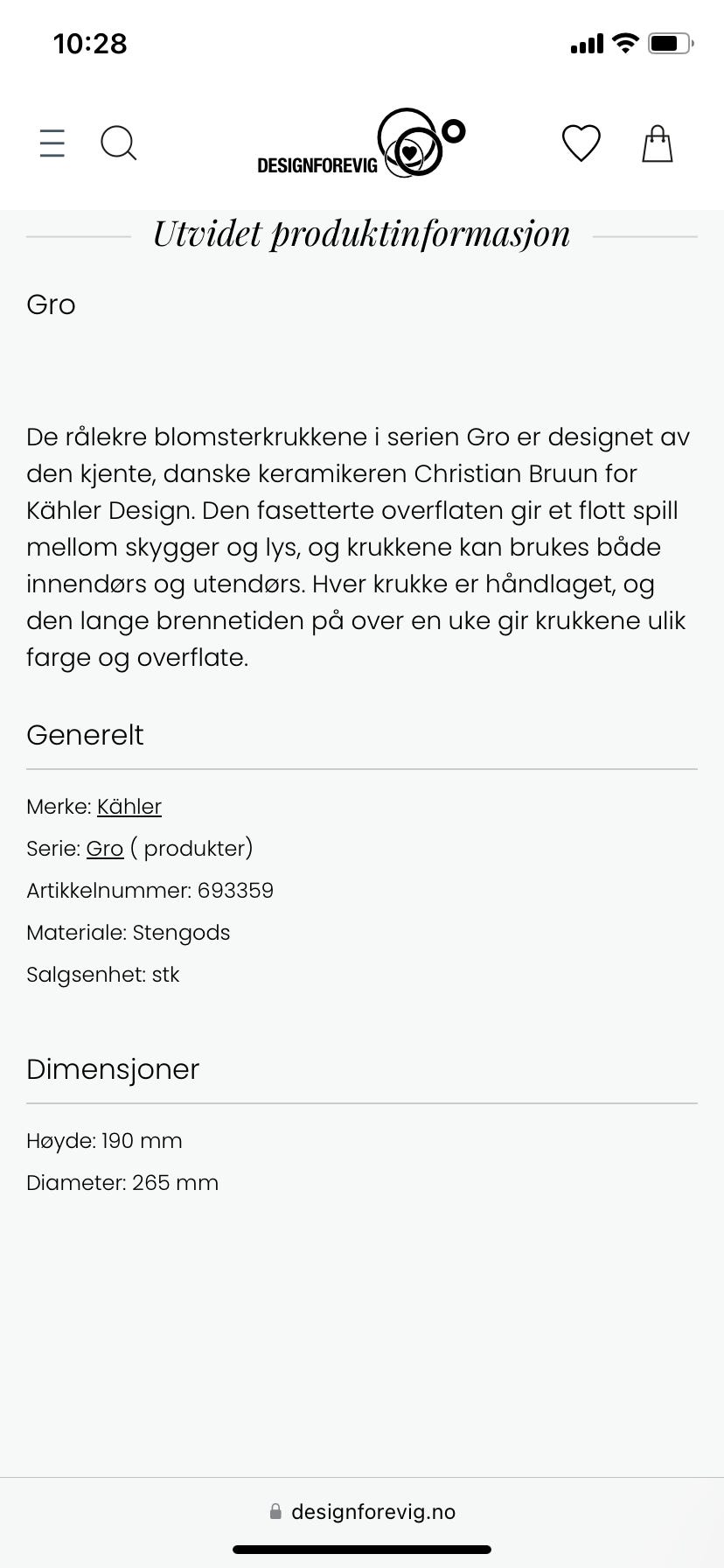The height and width of the screenshot is (1568, 724).
Task: Click the Dimensjoner section heading
Action: 113,1069
